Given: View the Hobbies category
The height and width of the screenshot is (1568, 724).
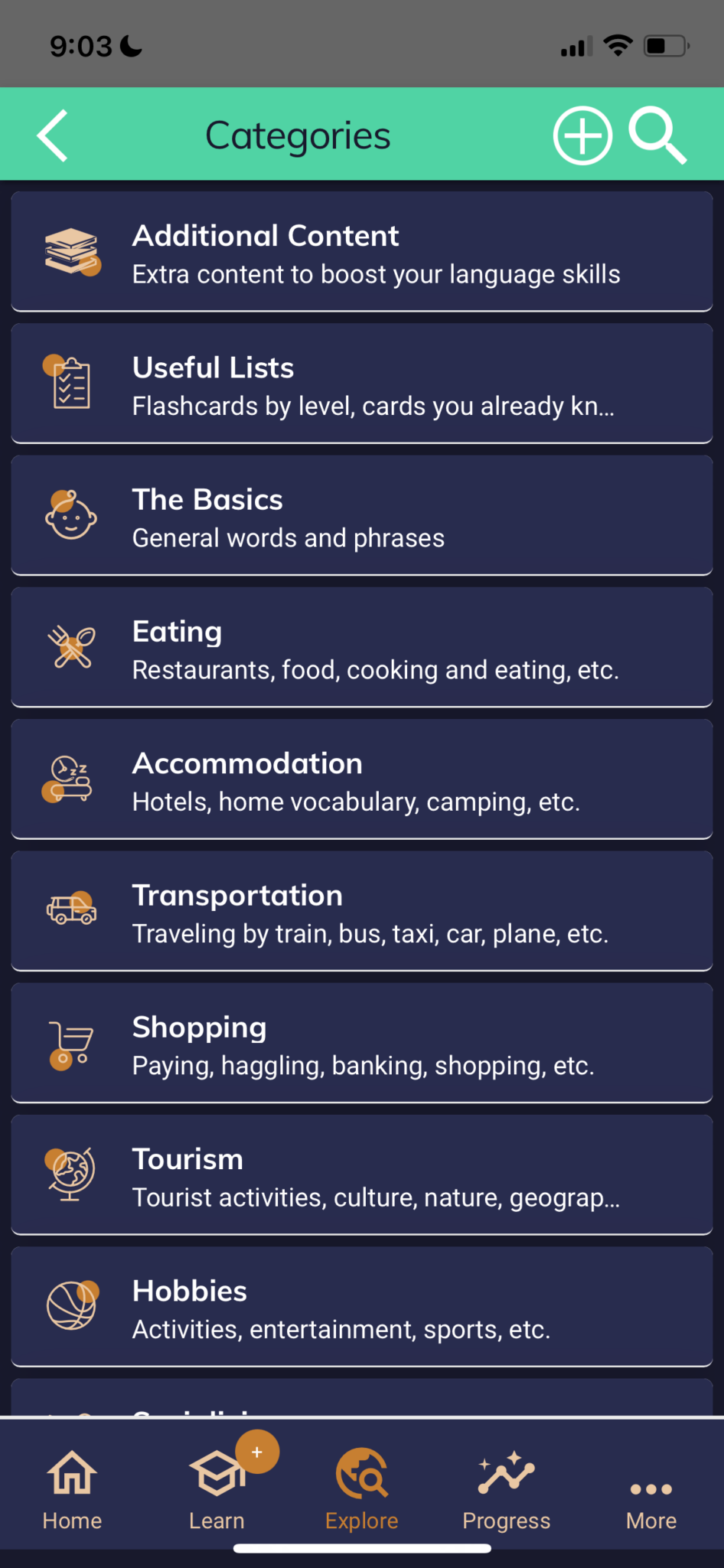Looking at the screenshot, I should (362, 1307).
